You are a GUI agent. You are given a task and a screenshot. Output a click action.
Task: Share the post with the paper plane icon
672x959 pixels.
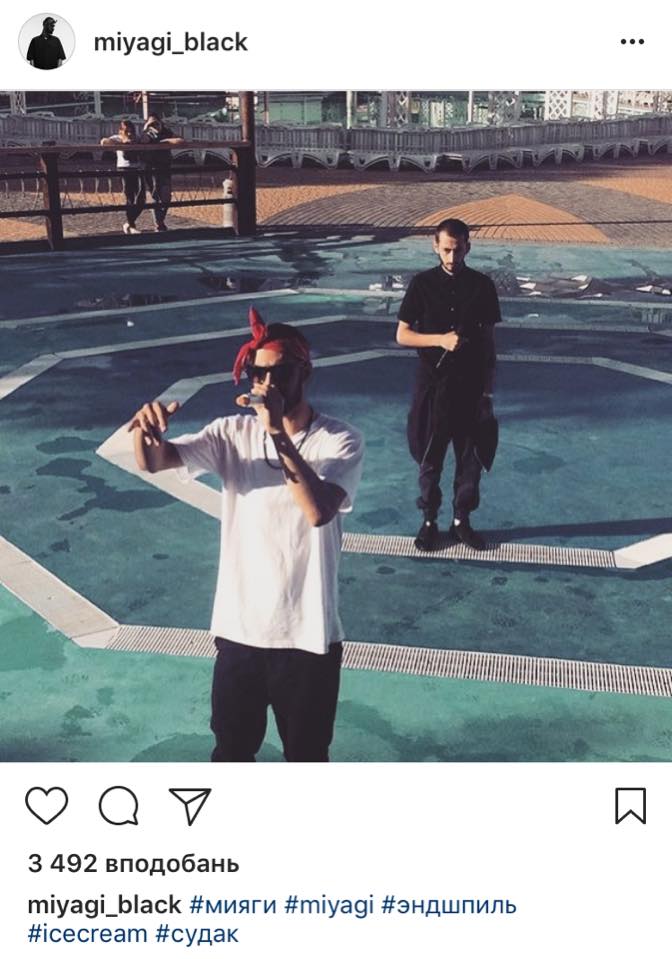[189, 805]
